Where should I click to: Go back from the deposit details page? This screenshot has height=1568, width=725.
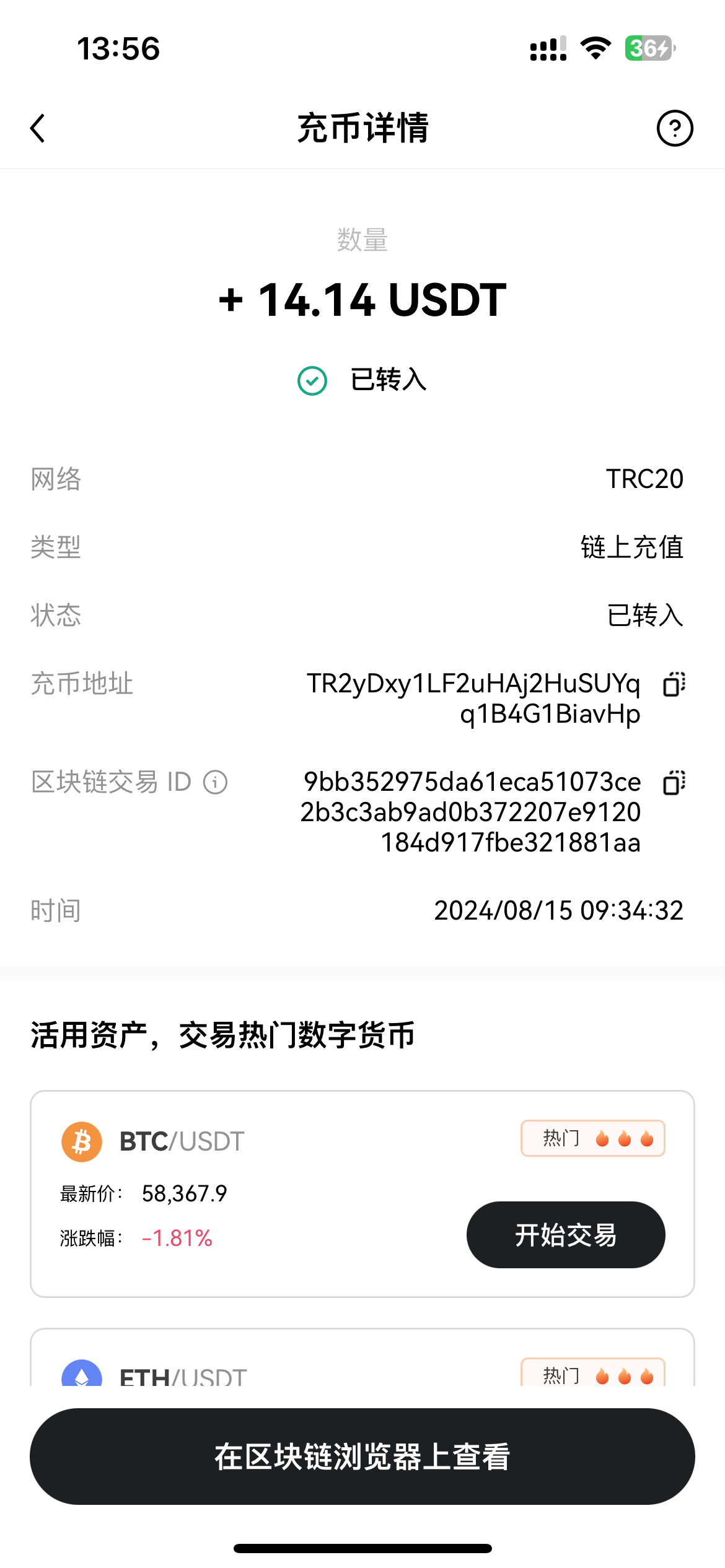click(38, 128)
